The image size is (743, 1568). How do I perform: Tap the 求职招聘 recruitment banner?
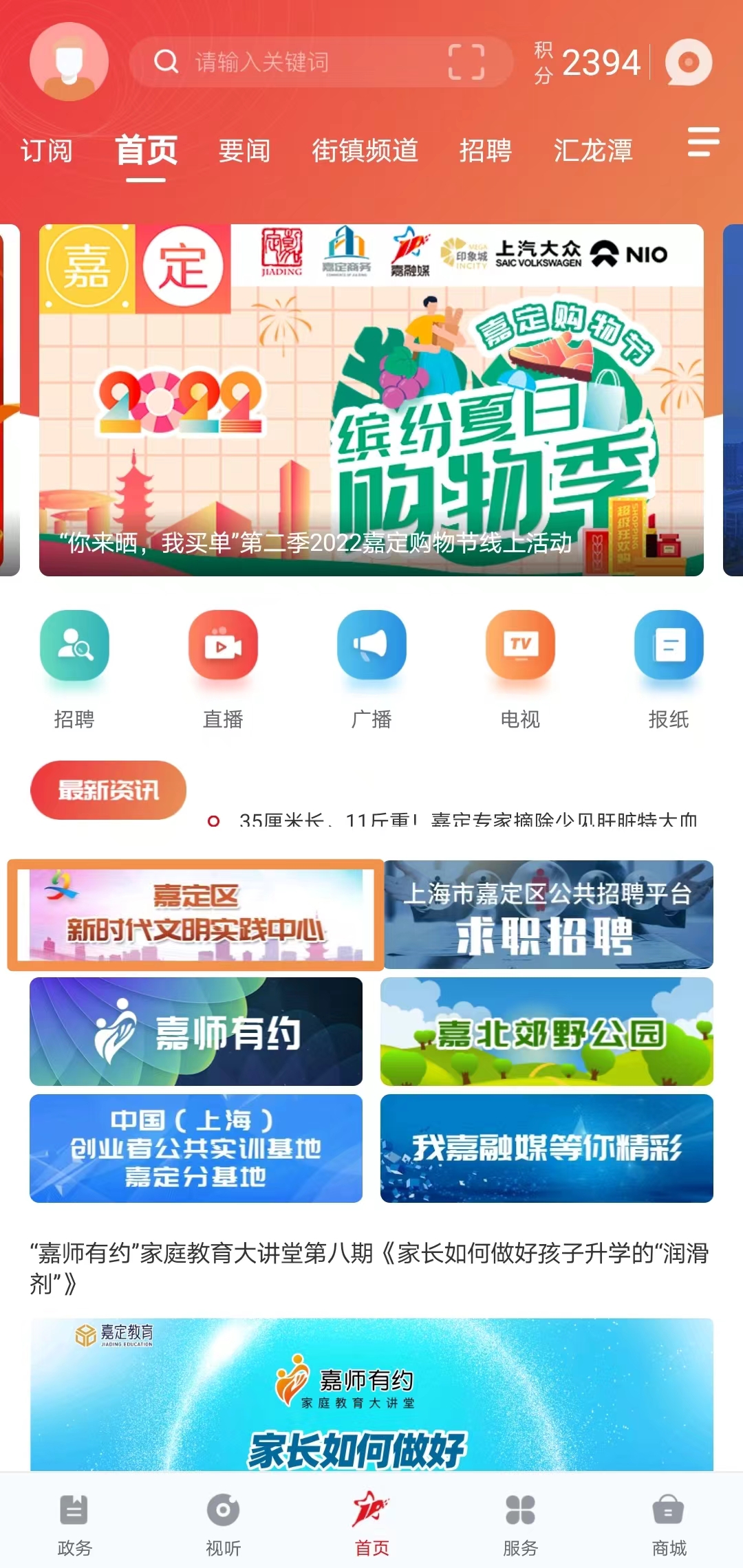(547, 915)
